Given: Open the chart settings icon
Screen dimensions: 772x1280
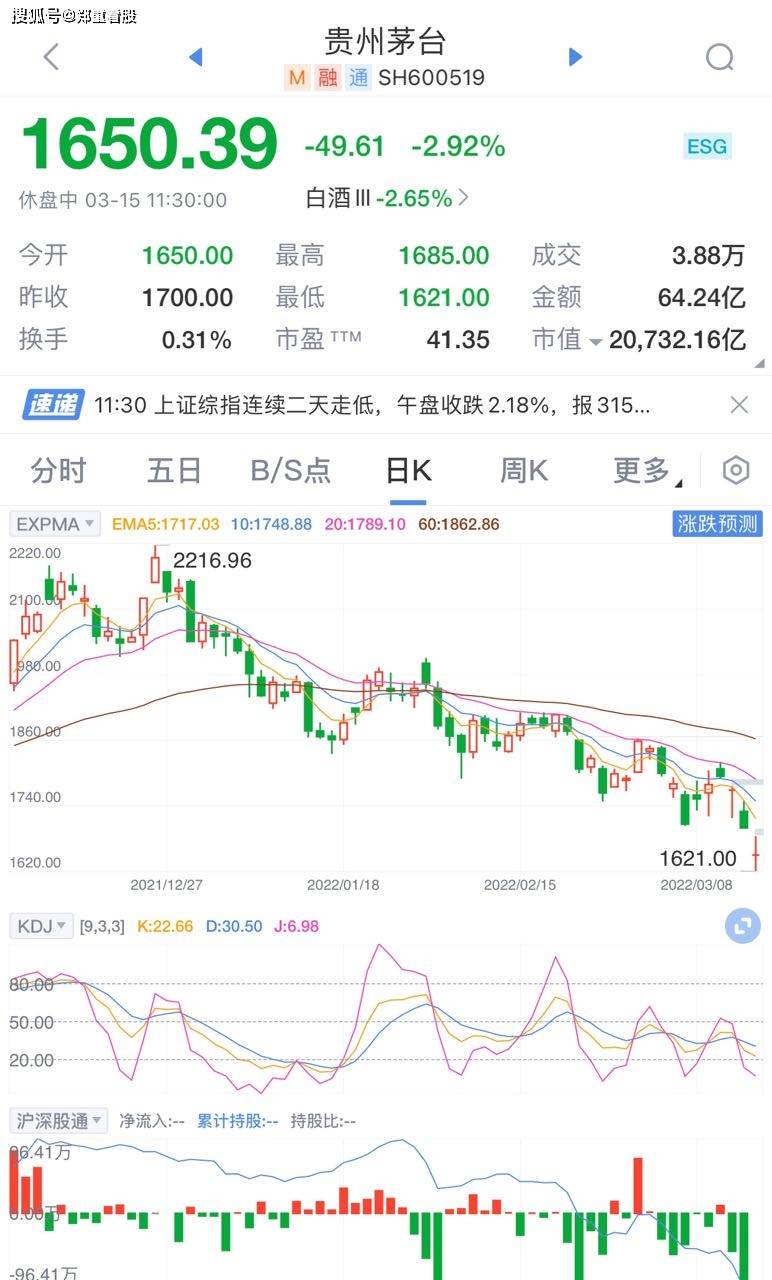Looking at the screenshot, I should [x=736, y=470].
